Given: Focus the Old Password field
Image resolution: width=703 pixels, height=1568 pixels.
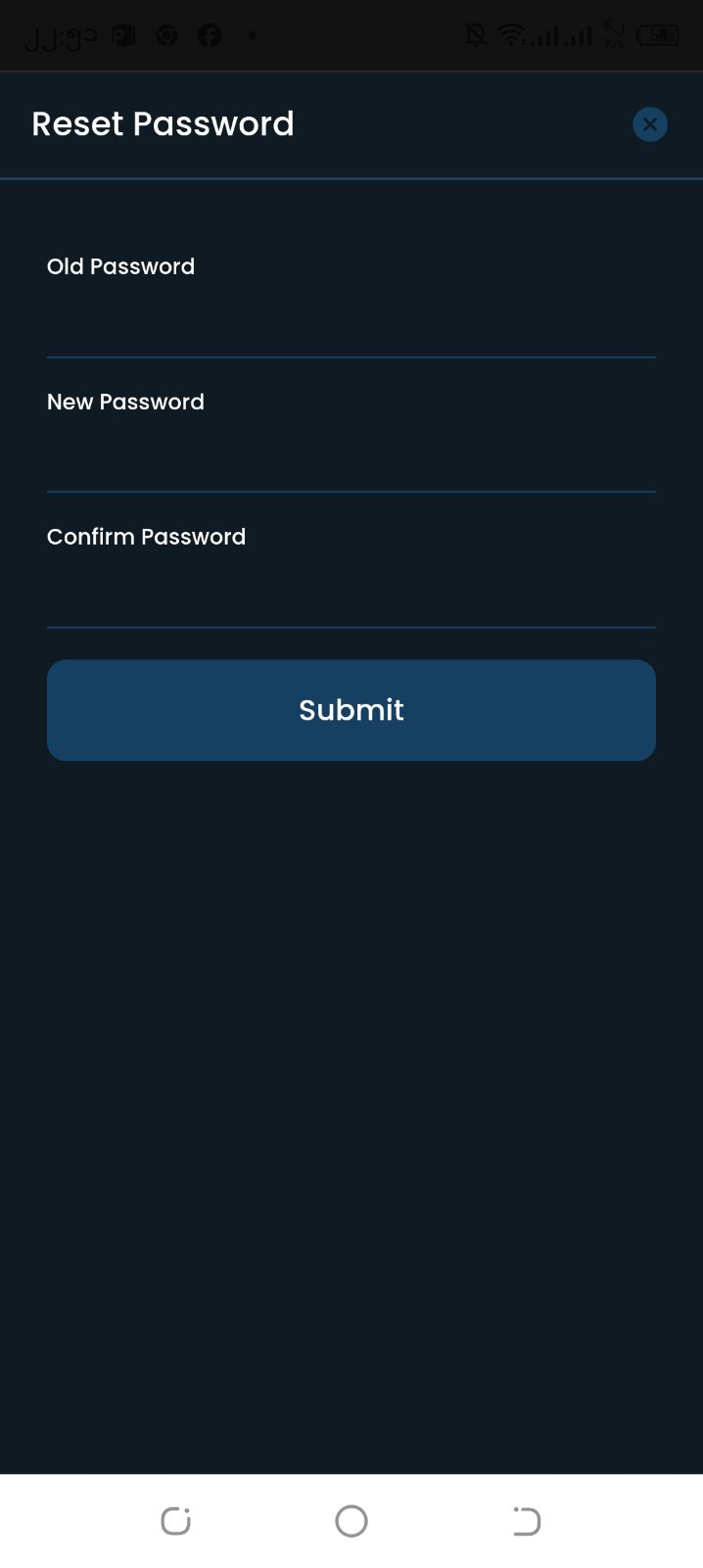Looking at the screenshot, I should tap(351, 322).
